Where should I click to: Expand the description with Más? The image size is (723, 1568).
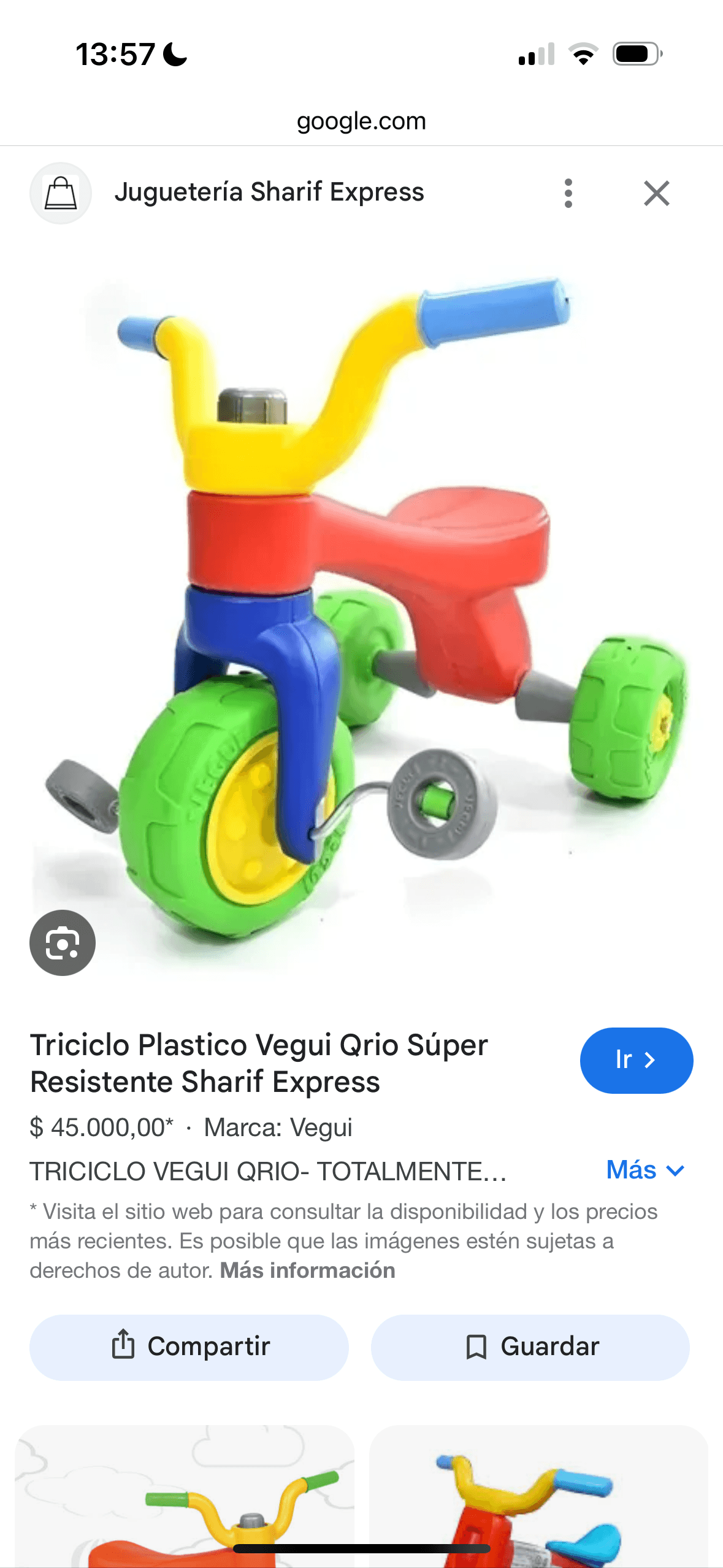tap(645, 1170)
